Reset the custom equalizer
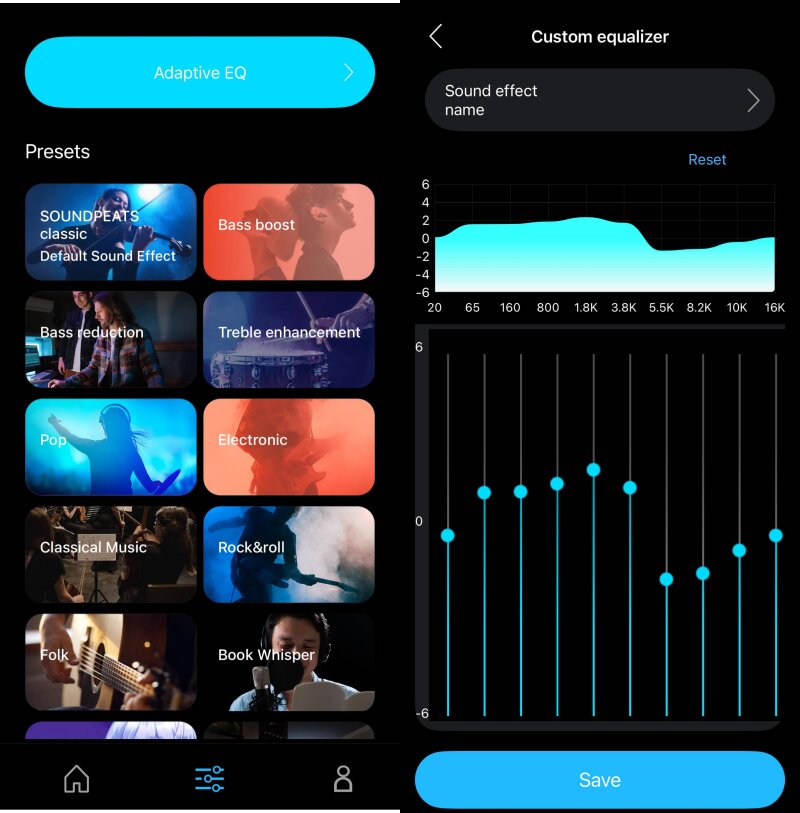 tap(707, 160)
